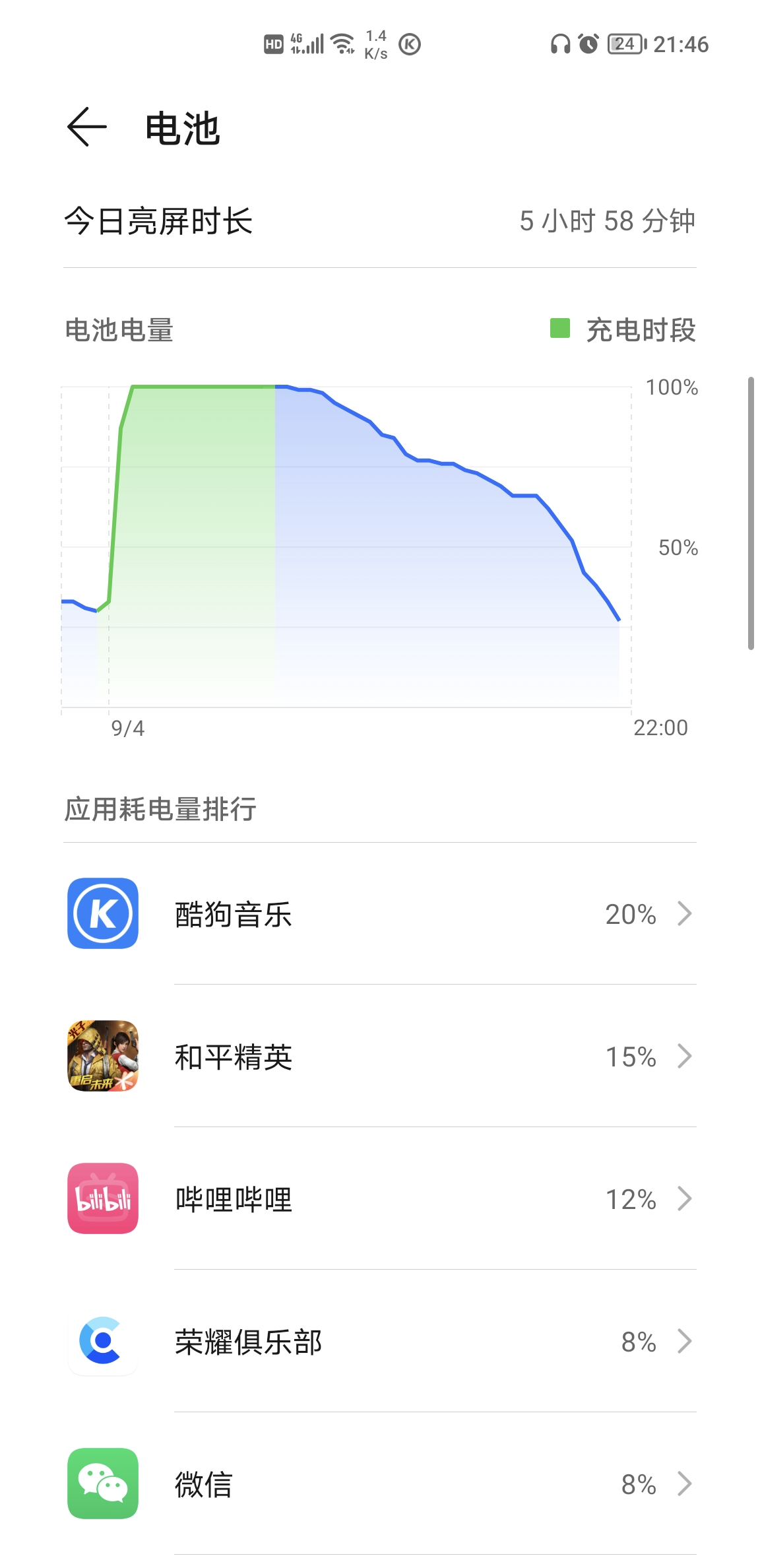
Task: View 哔哩哔哩 battery consumption details
Action: tap(380, 1198)
